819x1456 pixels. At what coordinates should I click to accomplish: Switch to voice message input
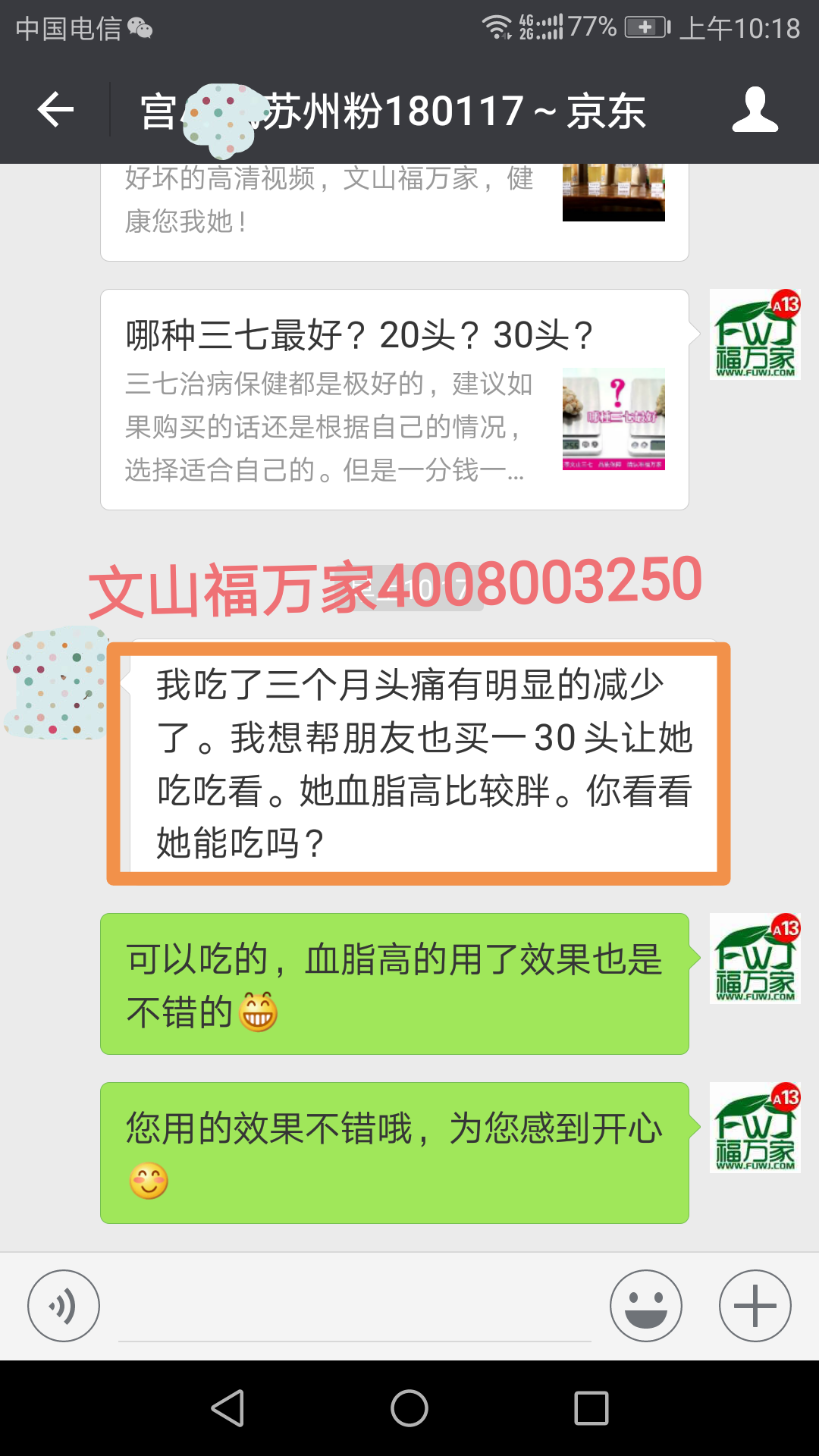tap(64, 1306)
